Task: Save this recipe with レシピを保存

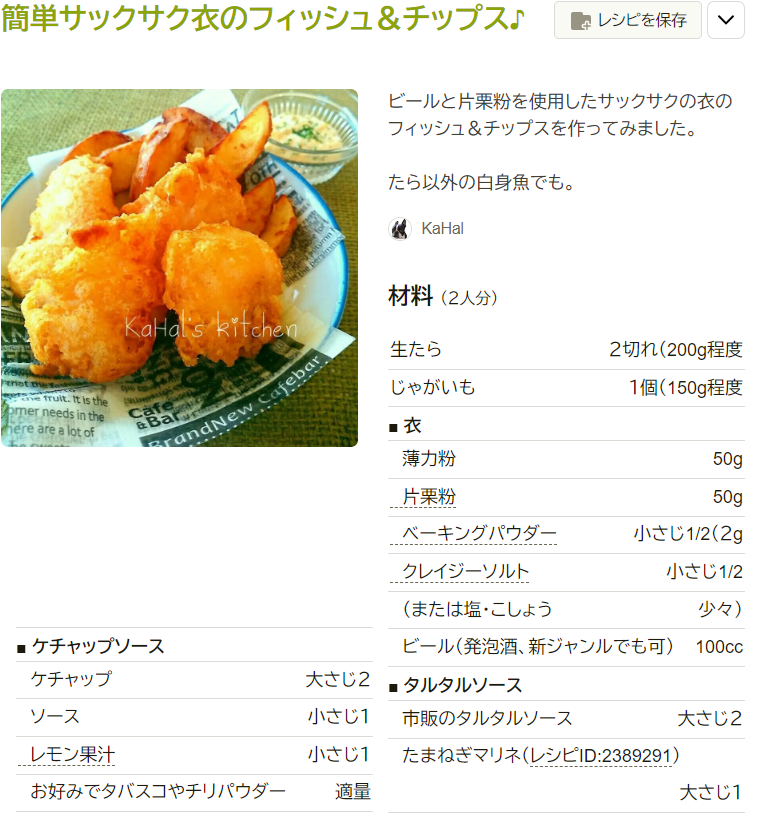Action: click(628, 20)
